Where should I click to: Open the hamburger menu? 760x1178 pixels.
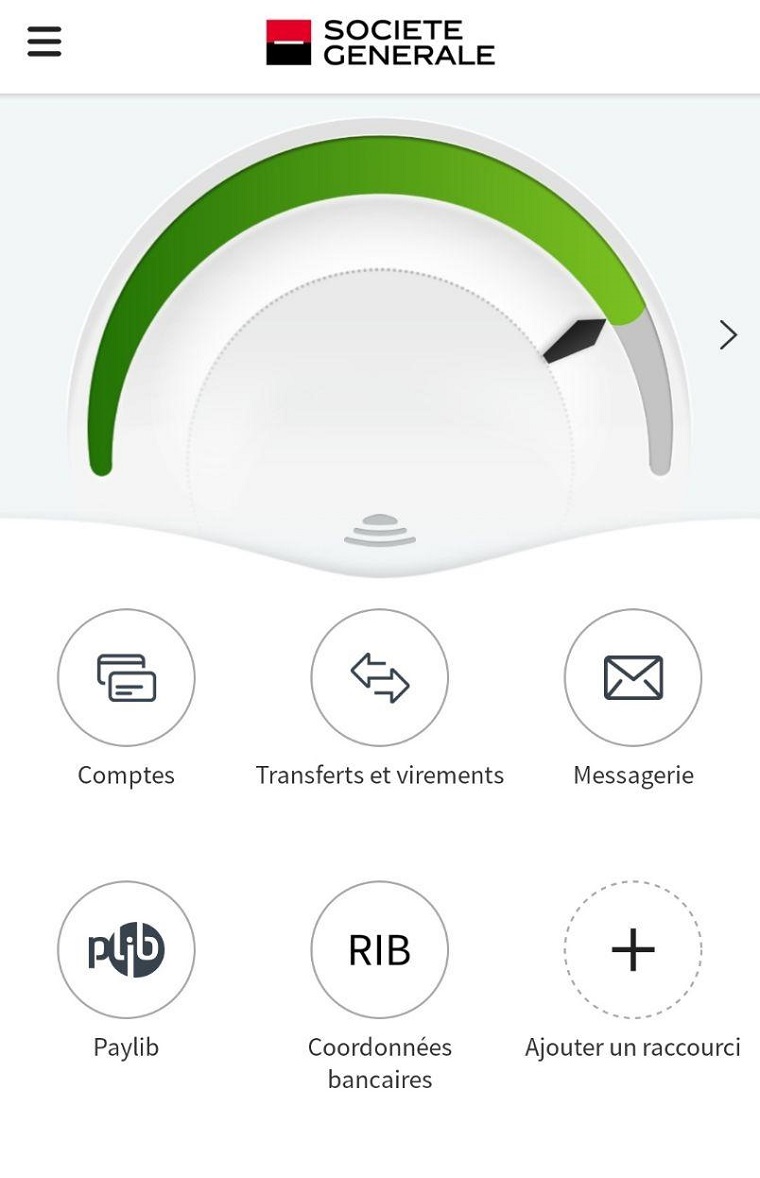pyautogui.click(x=44, y=42)
